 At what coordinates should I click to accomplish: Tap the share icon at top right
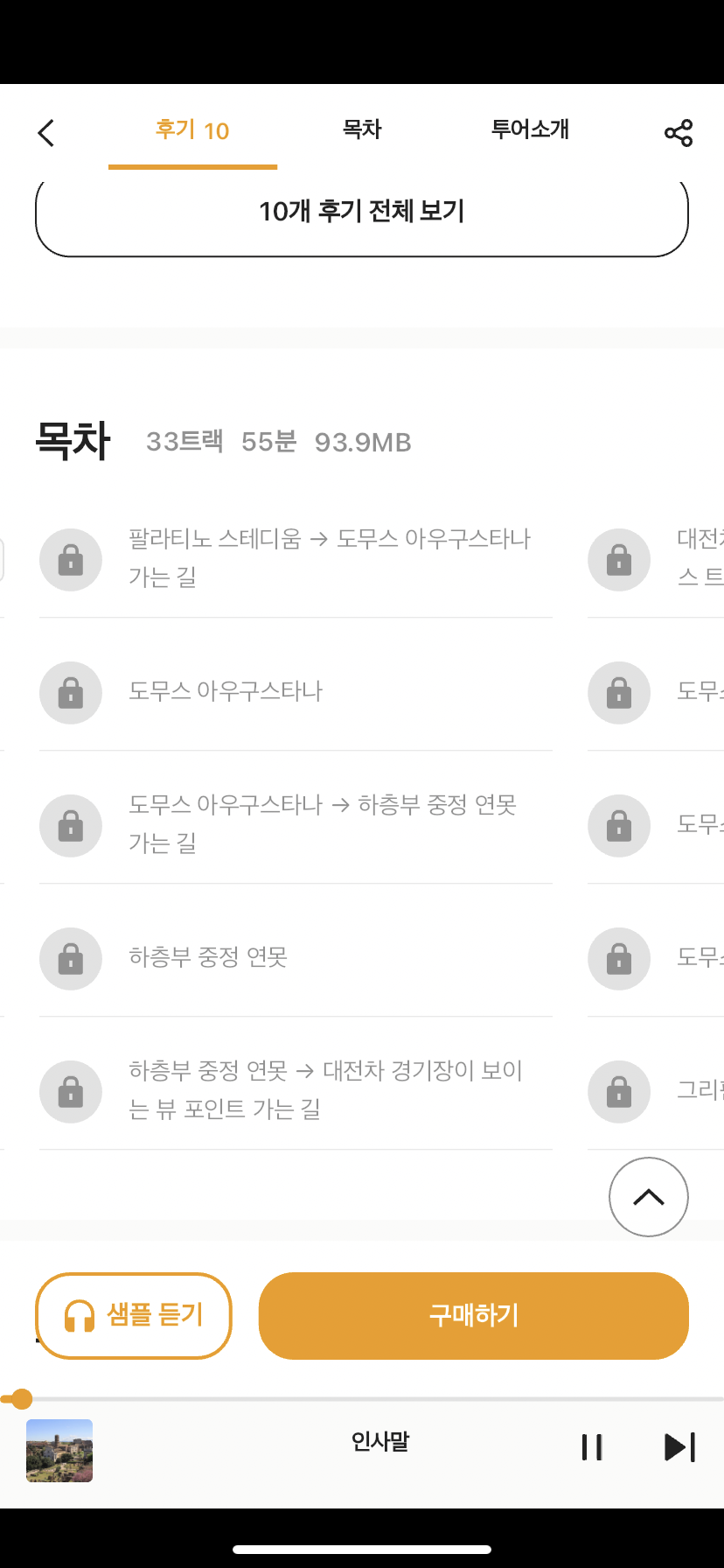click(679, 132)
